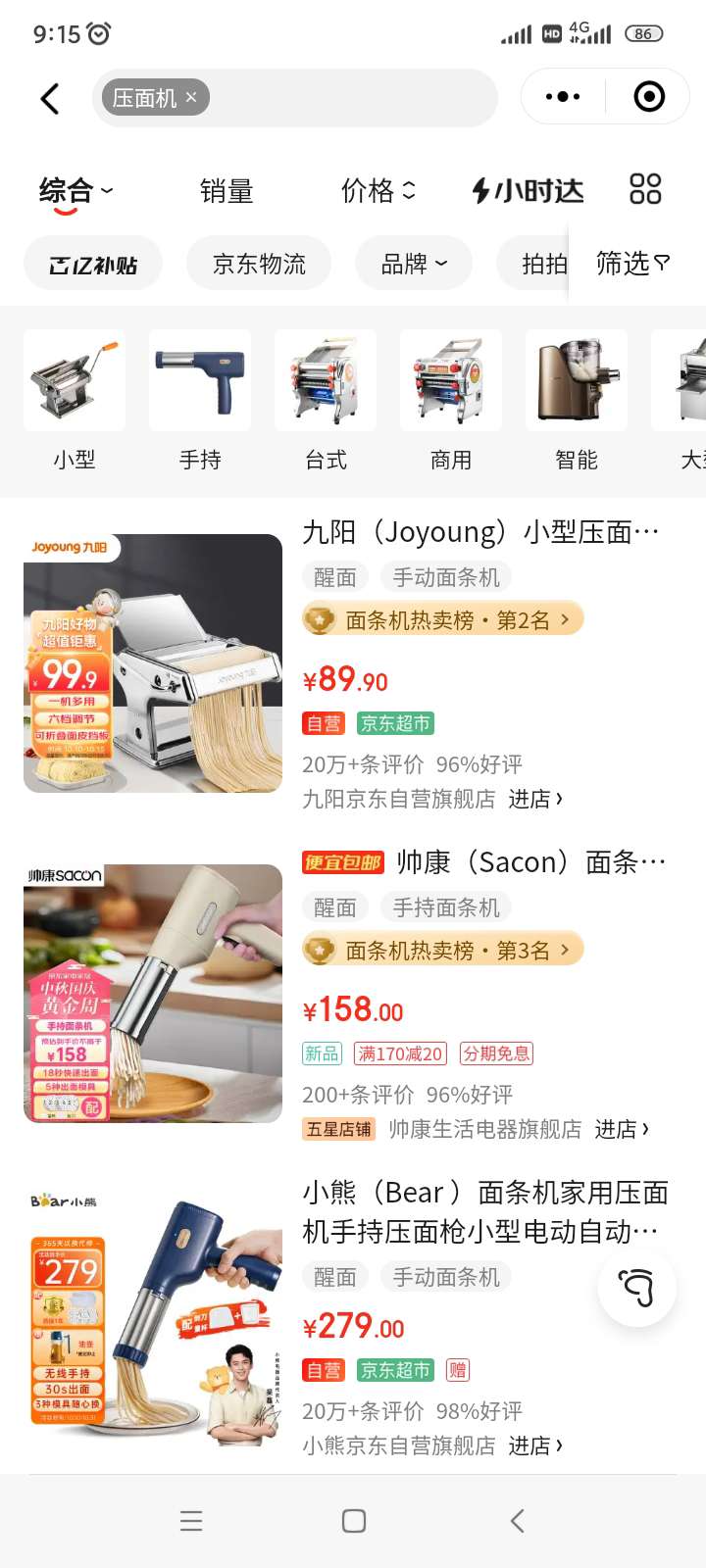Sort results by 价格
Viewport: 706px width, 1568px height.
tap(378, 191)
